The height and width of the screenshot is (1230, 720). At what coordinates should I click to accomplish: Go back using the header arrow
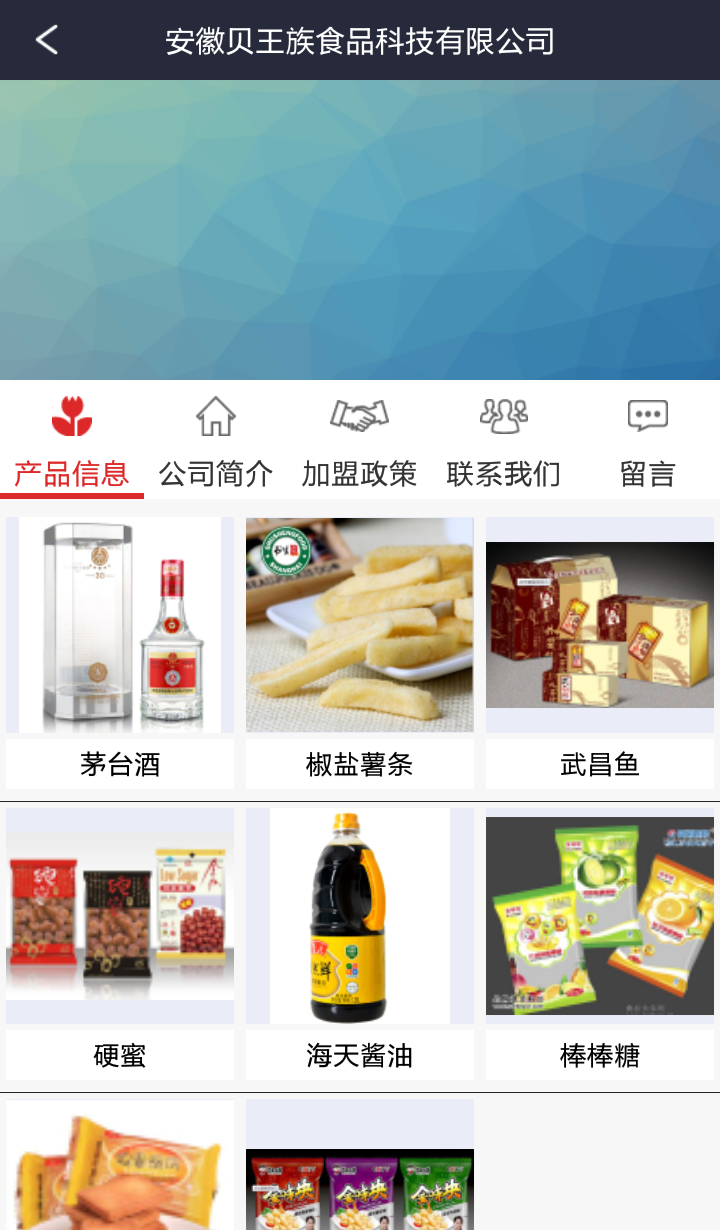coord(46,40)
